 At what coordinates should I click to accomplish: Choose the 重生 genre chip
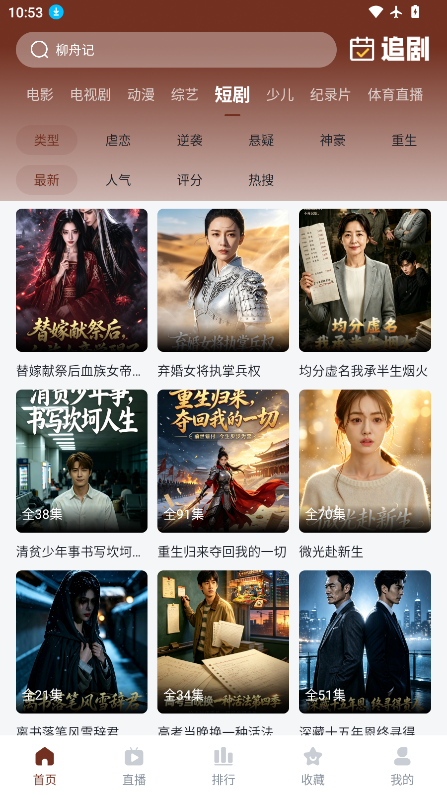pyautogui.click(x=404, y=140)
